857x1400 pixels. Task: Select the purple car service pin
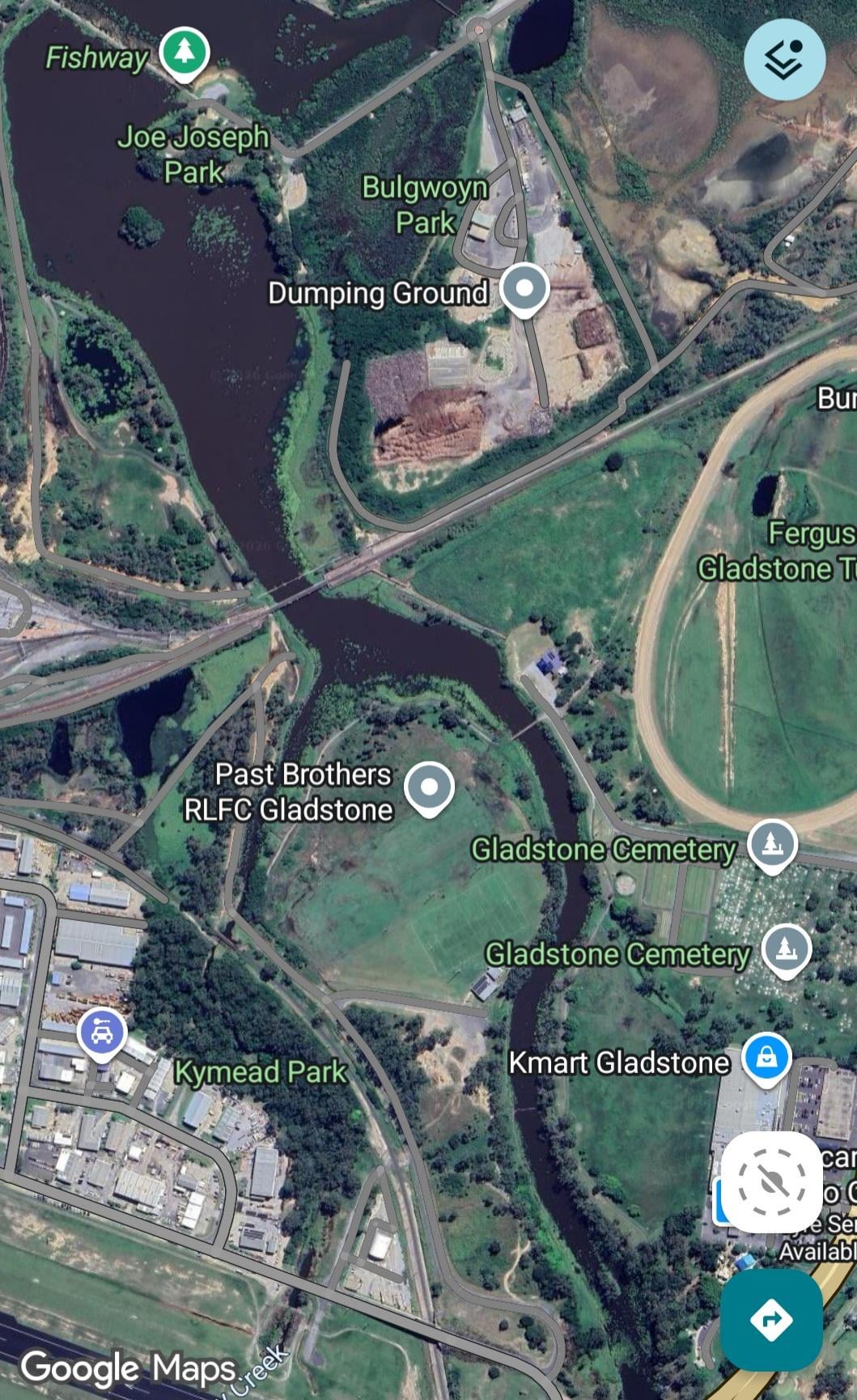pyautogui.click(x=102, y=1033)
